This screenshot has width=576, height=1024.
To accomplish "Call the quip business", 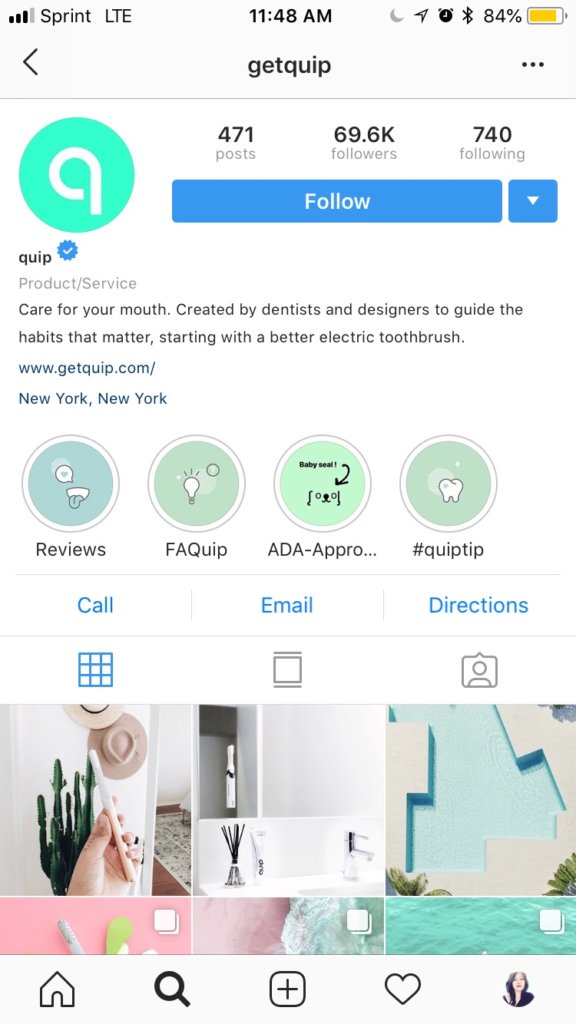I will (95, 605).
